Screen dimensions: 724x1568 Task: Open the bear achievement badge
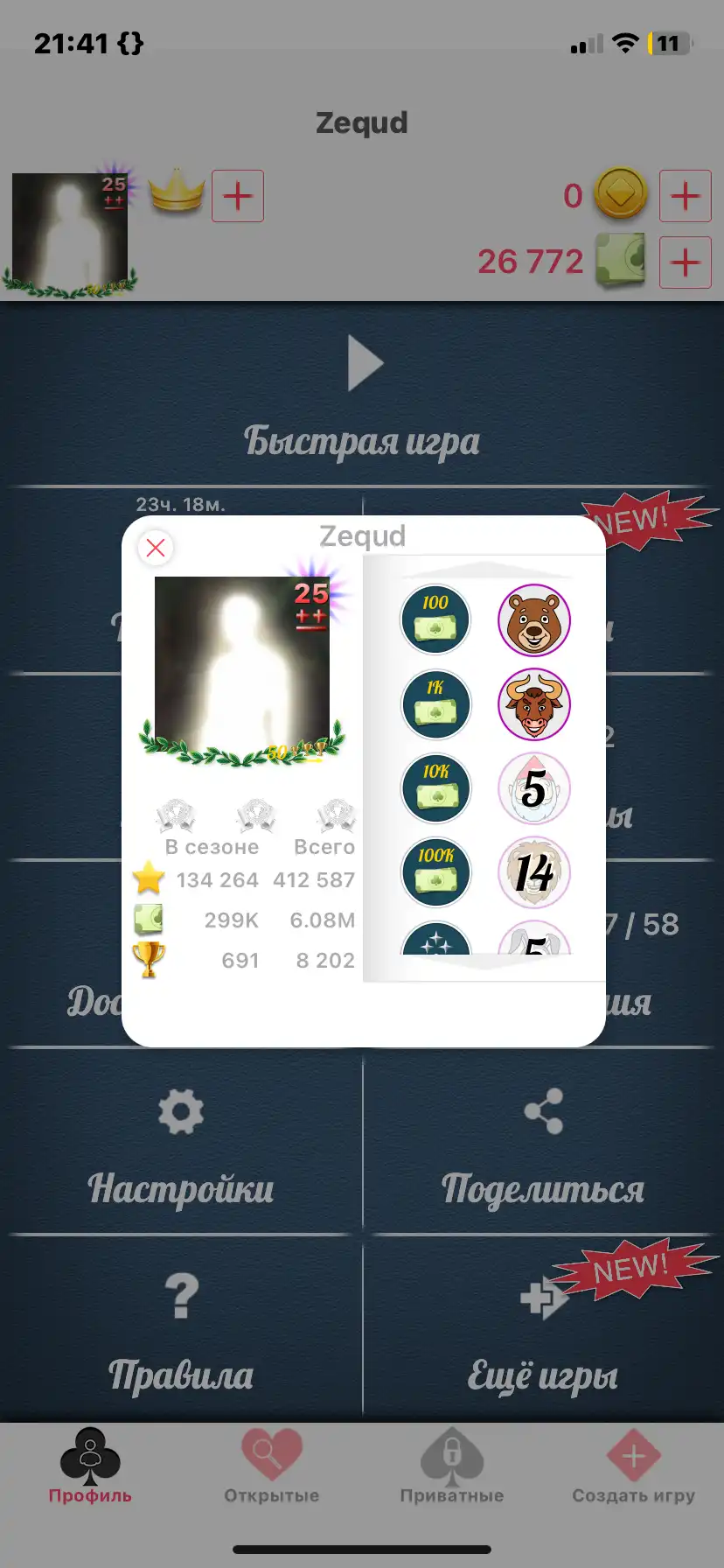click(x=534, y=619)
